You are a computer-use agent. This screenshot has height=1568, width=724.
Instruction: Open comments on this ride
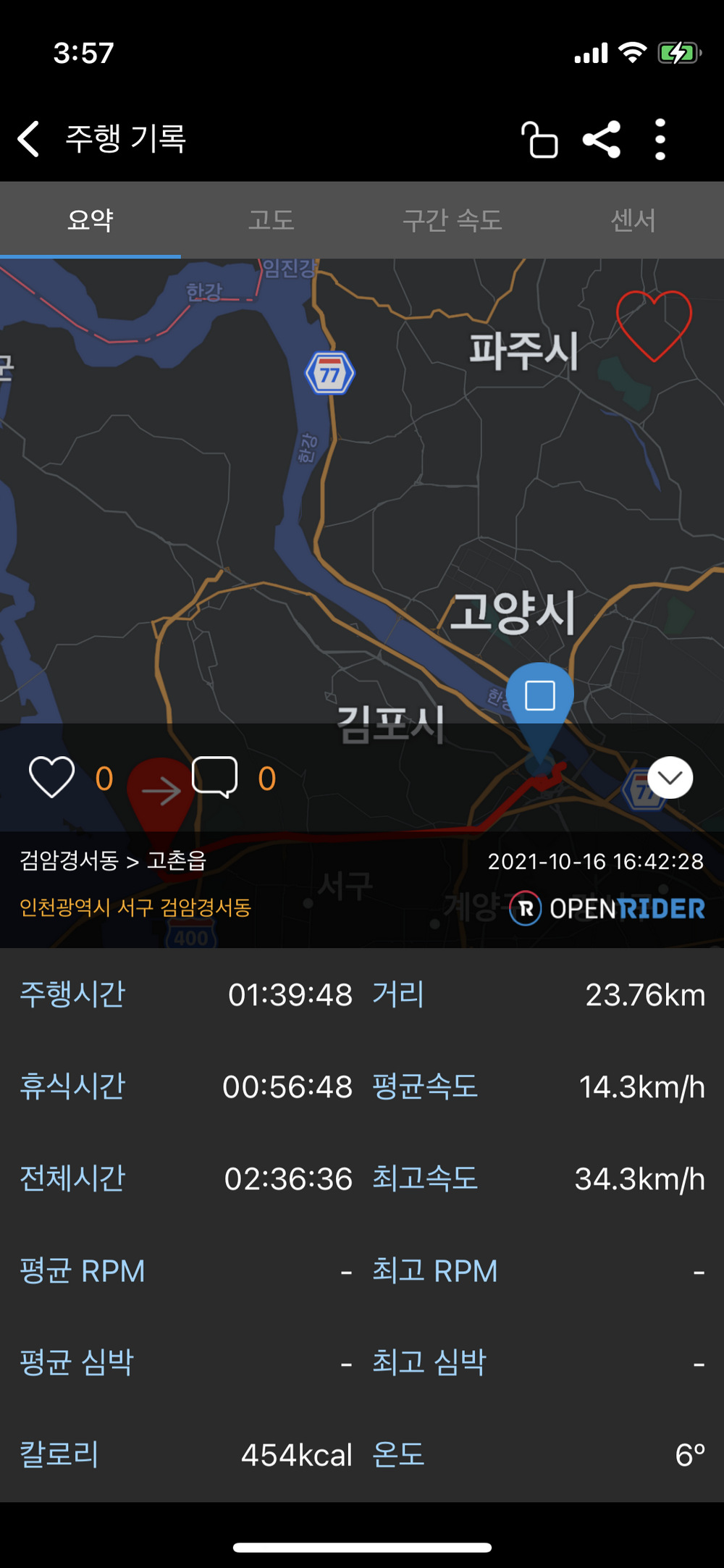coord(214,778)
